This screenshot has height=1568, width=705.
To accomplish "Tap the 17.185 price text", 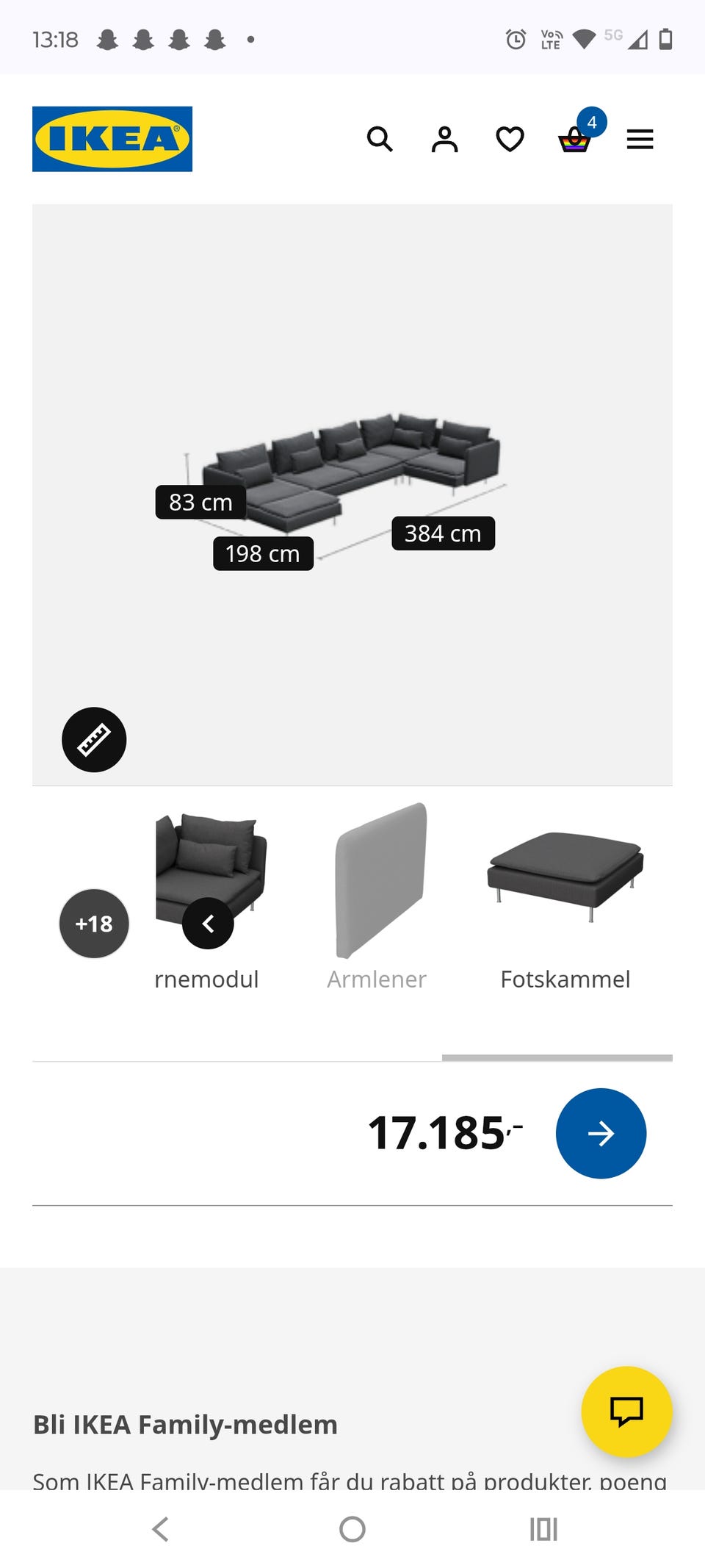I will click(x=444, y=1133).
